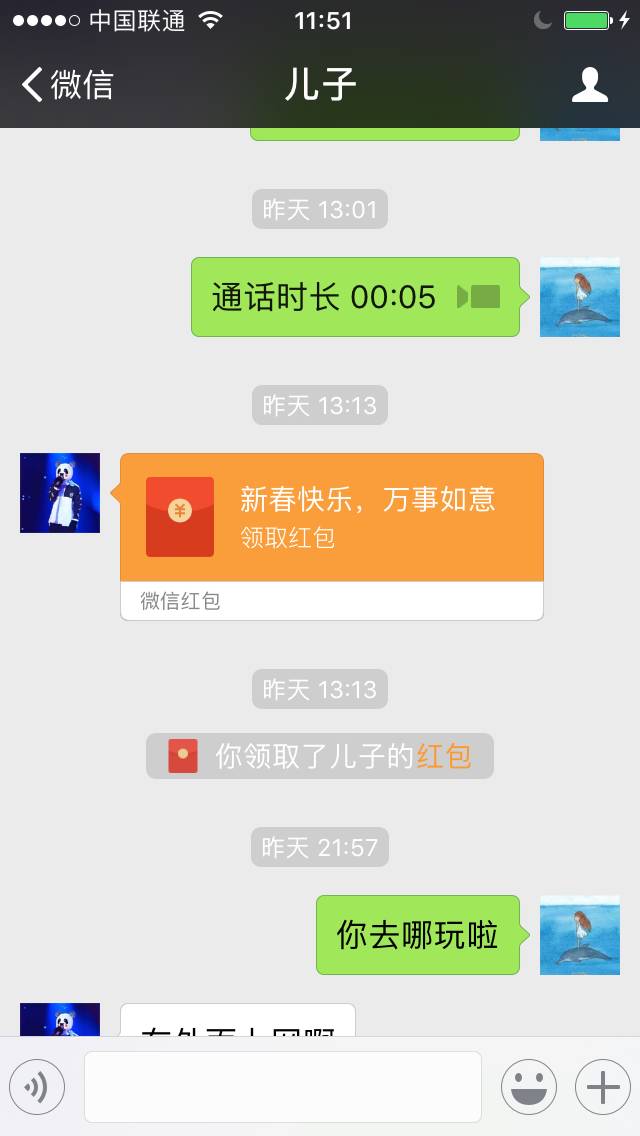The width and height of the screenshot is (640, 1136).
Task: Open the emoji sticker panel
Action: pyautogui.click(x=528, y=1087)
